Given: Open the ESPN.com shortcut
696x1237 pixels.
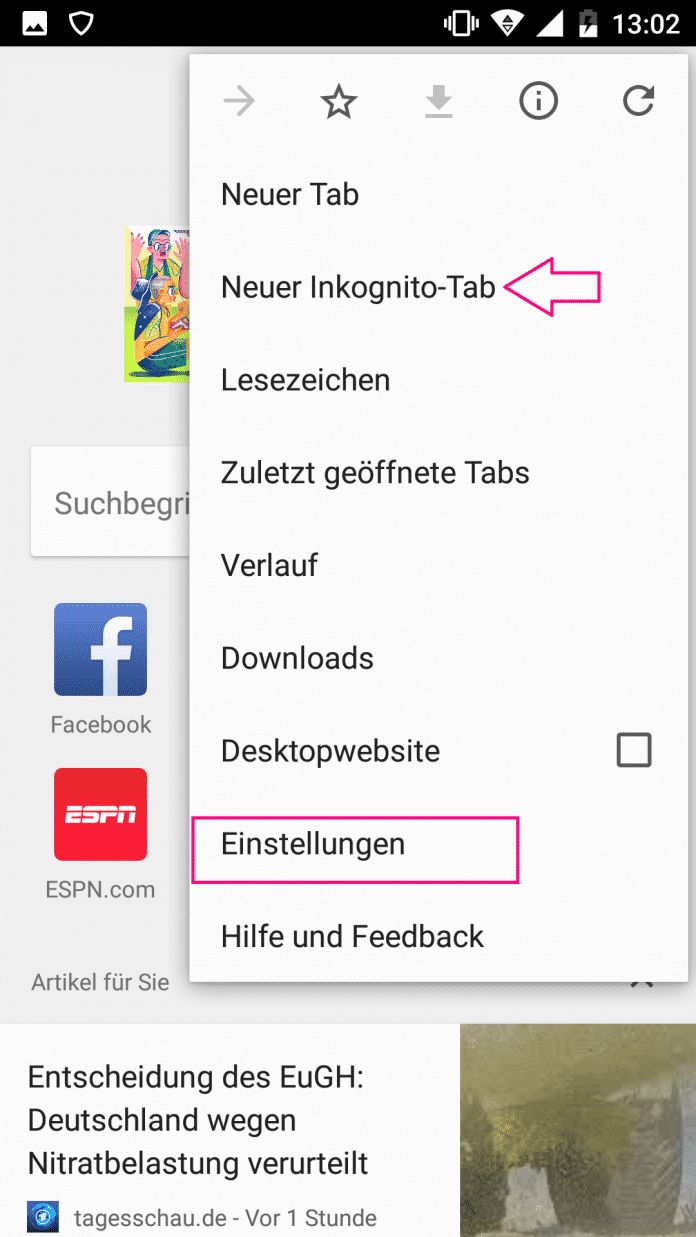Looking at the screenshot, I should (100, 815).
